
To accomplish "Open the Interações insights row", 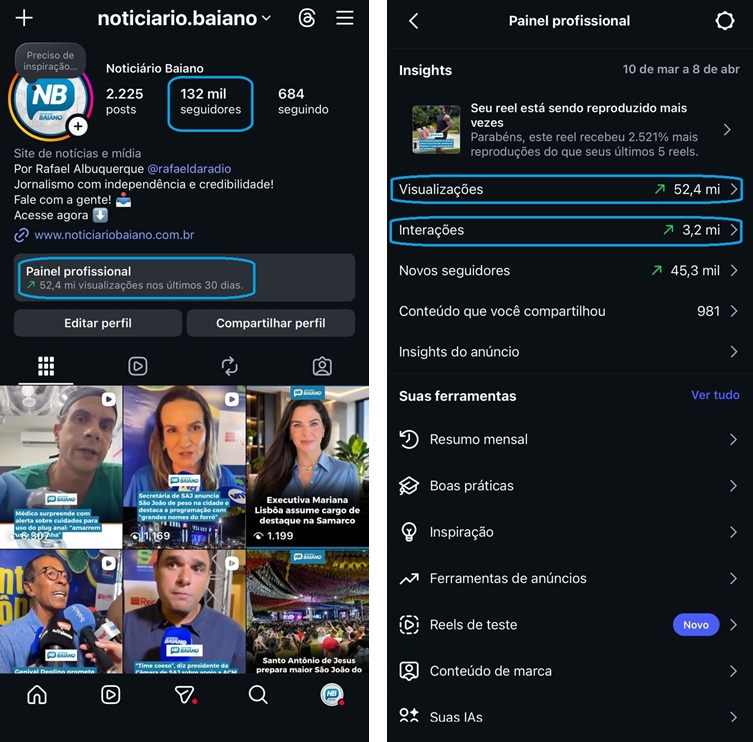I will tap(567, 230).
